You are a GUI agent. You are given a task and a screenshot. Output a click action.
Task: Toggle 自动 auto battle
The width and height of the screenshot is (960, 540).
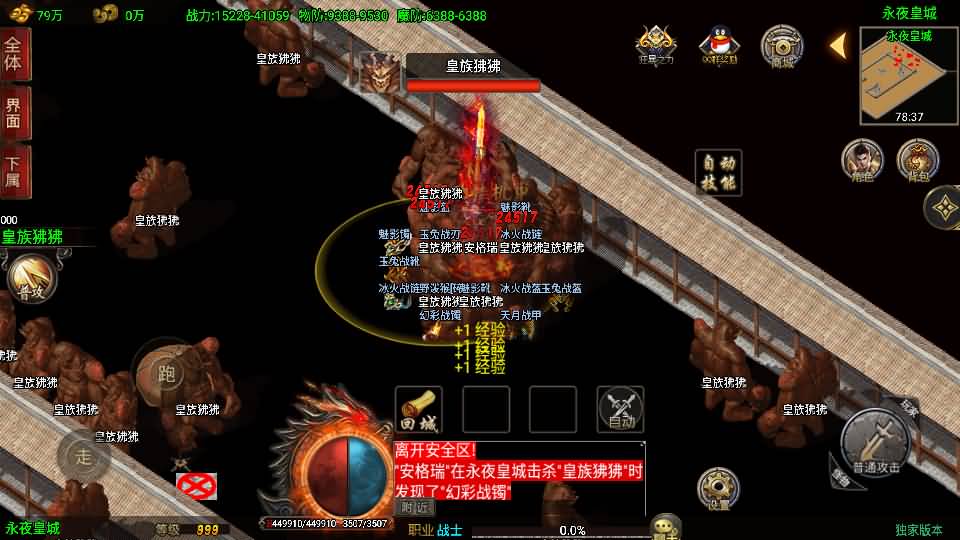[621, 410]
